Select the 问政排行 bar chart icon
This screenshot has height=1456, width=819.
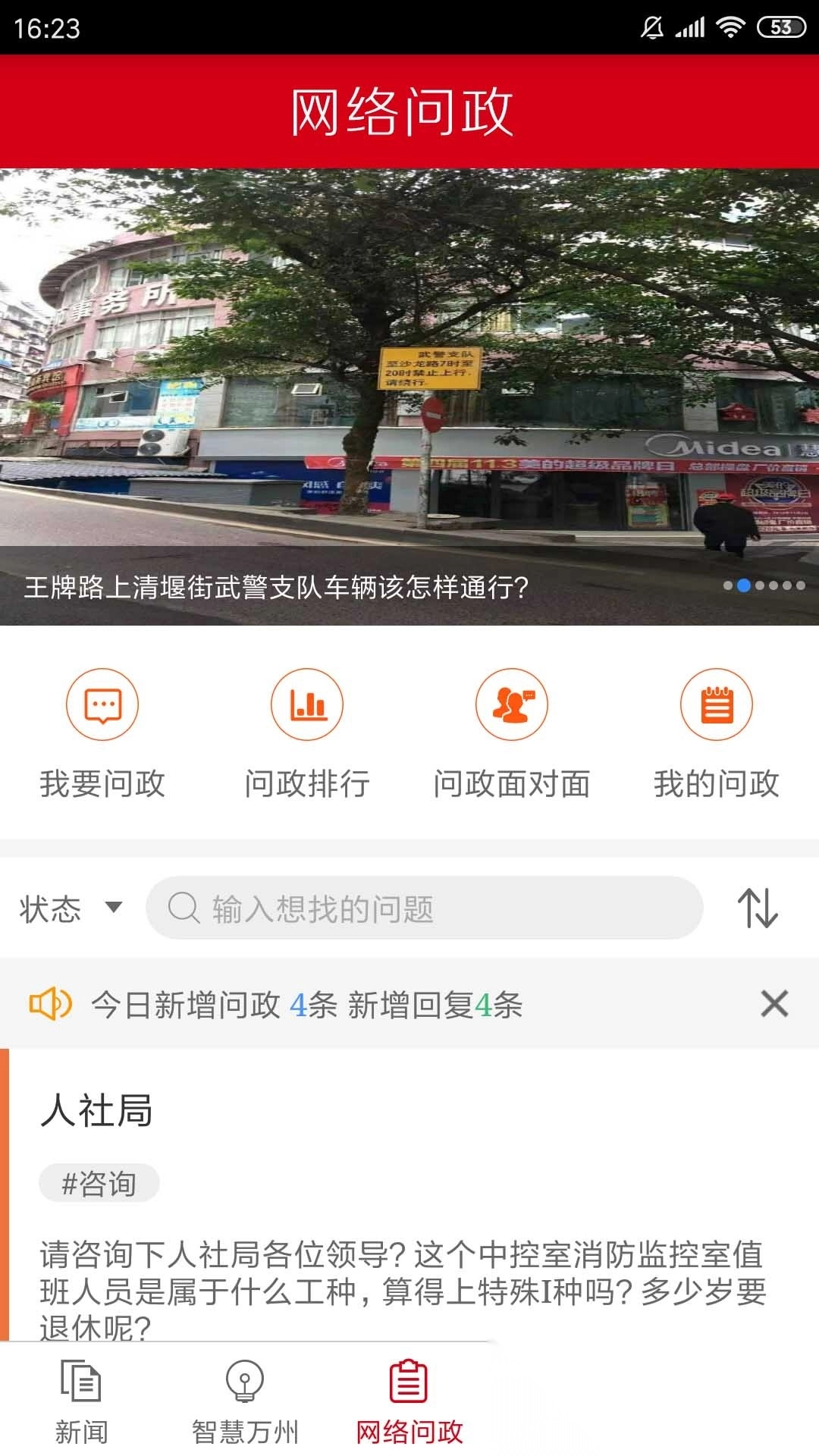308,704
